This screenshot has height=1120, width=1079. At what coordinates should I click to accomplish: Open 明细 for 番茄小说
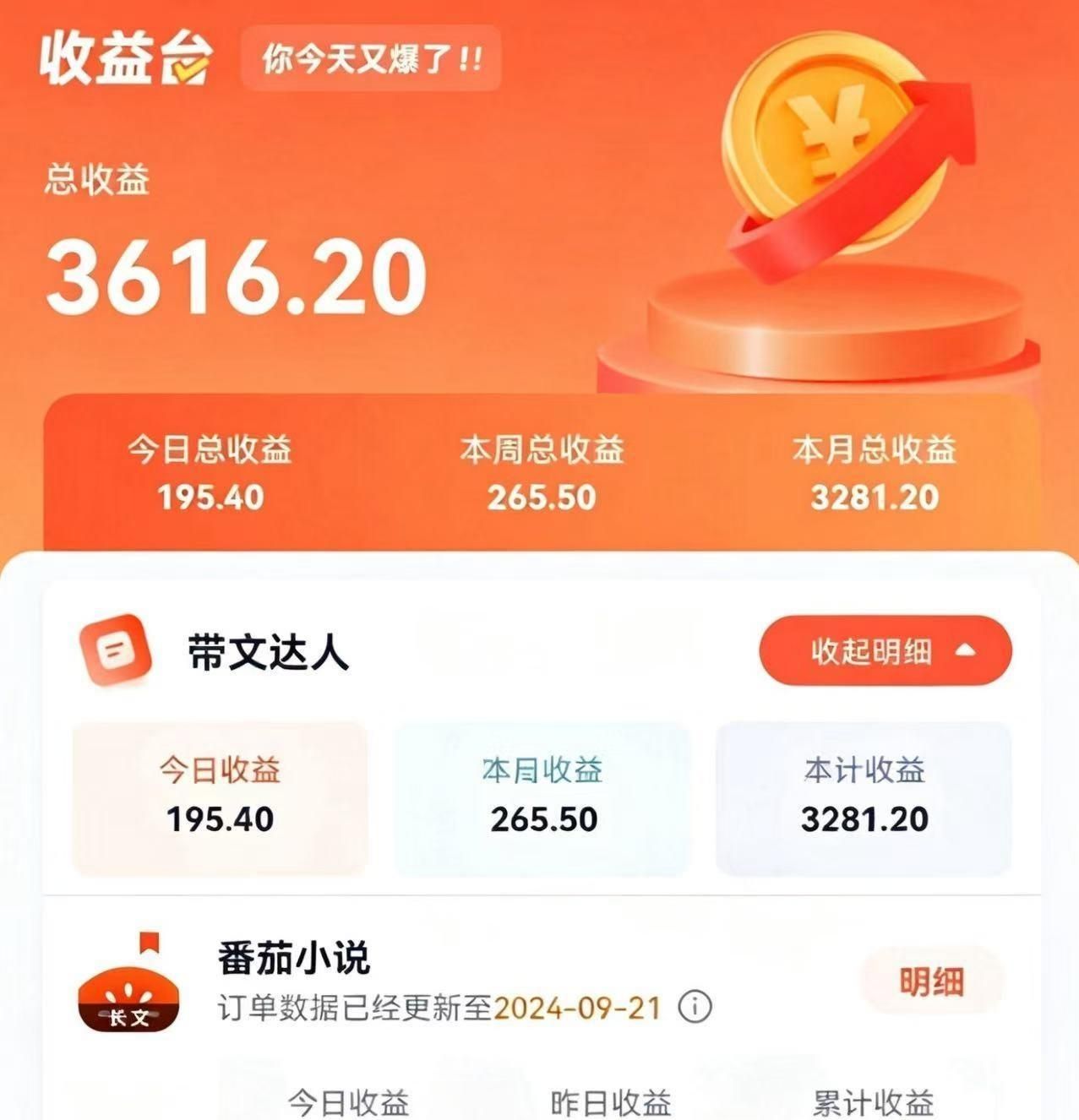coord(931,981)
